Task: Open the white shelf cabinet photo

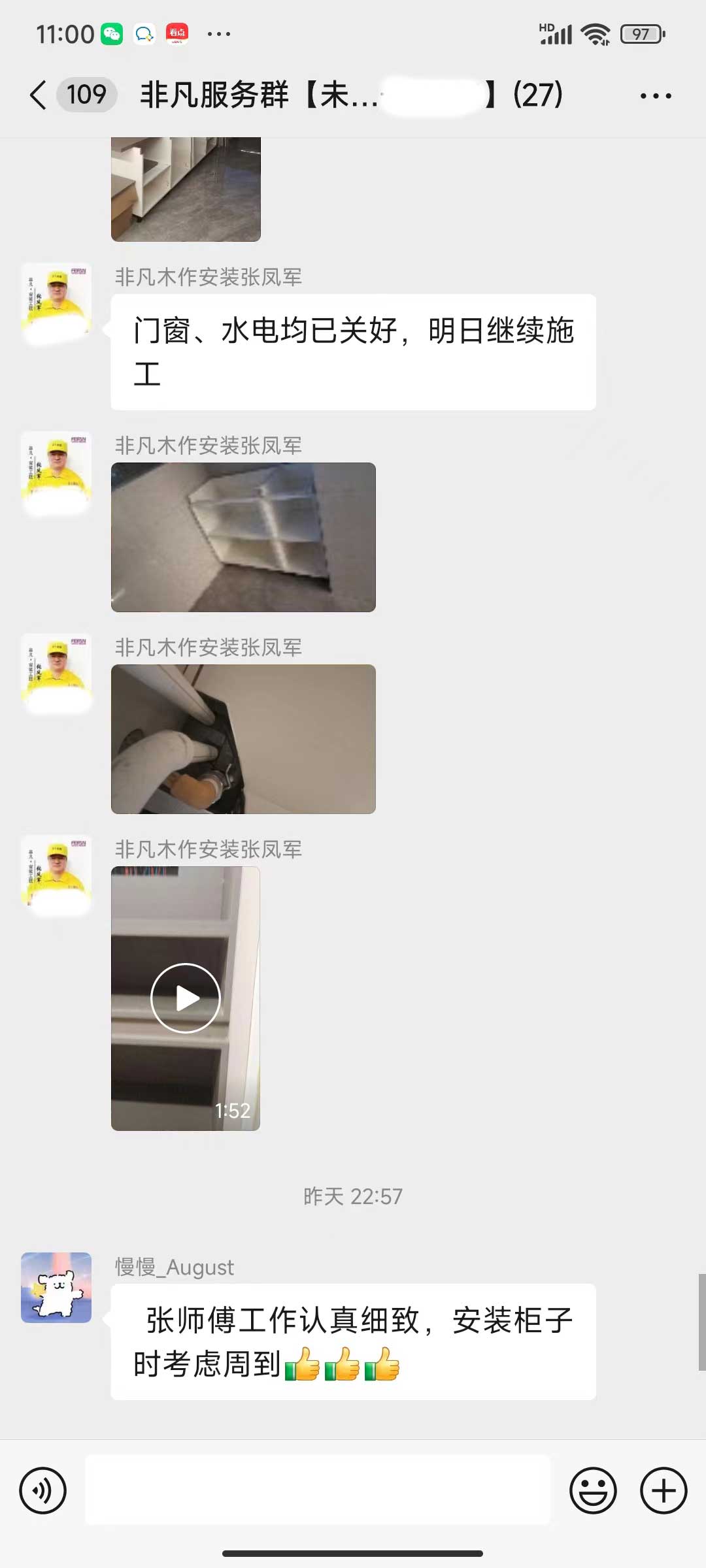Action: pyautogui.click(x=243, y=537)
